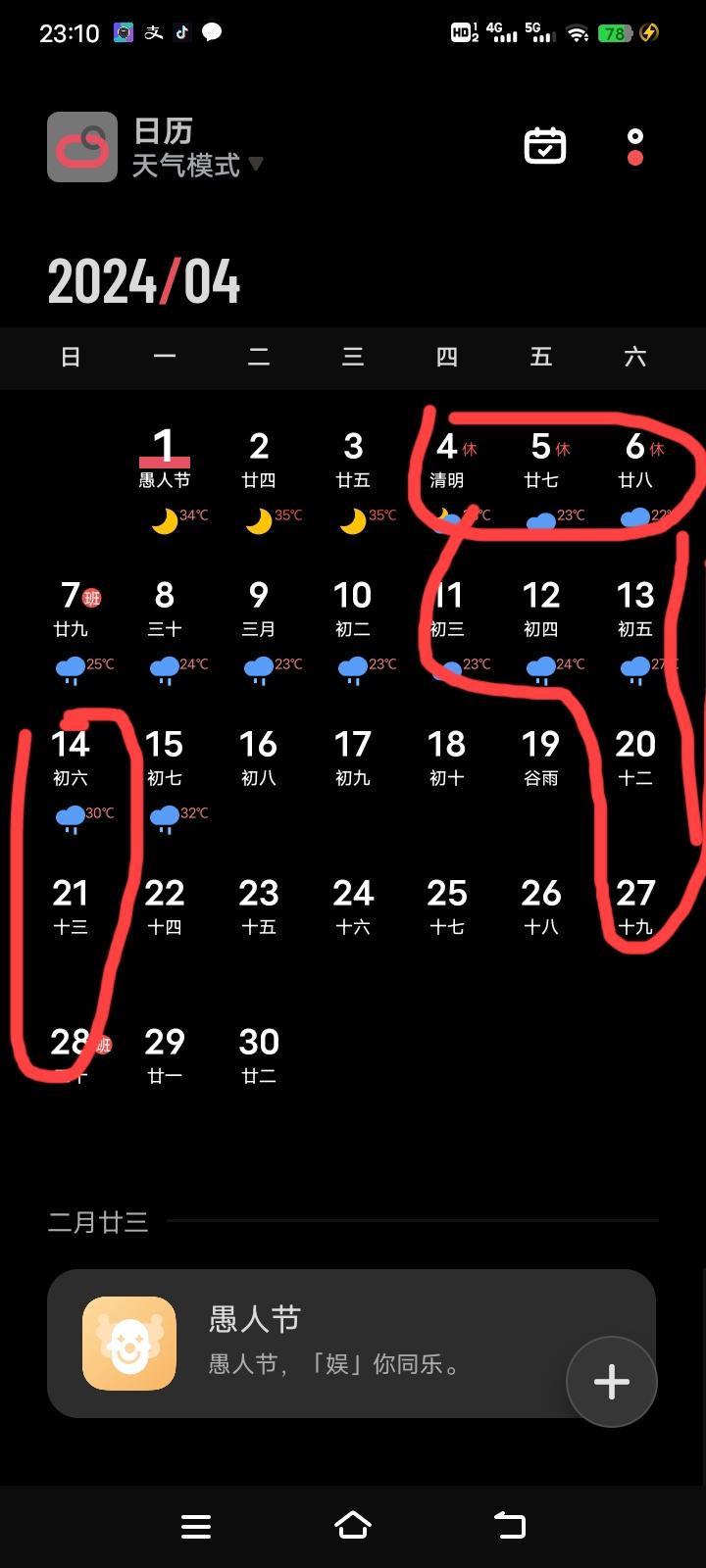This screenshot has height=1568, width=706.
Task: Expand the 天气模式 mode dropdown
Action: point(198,165)
